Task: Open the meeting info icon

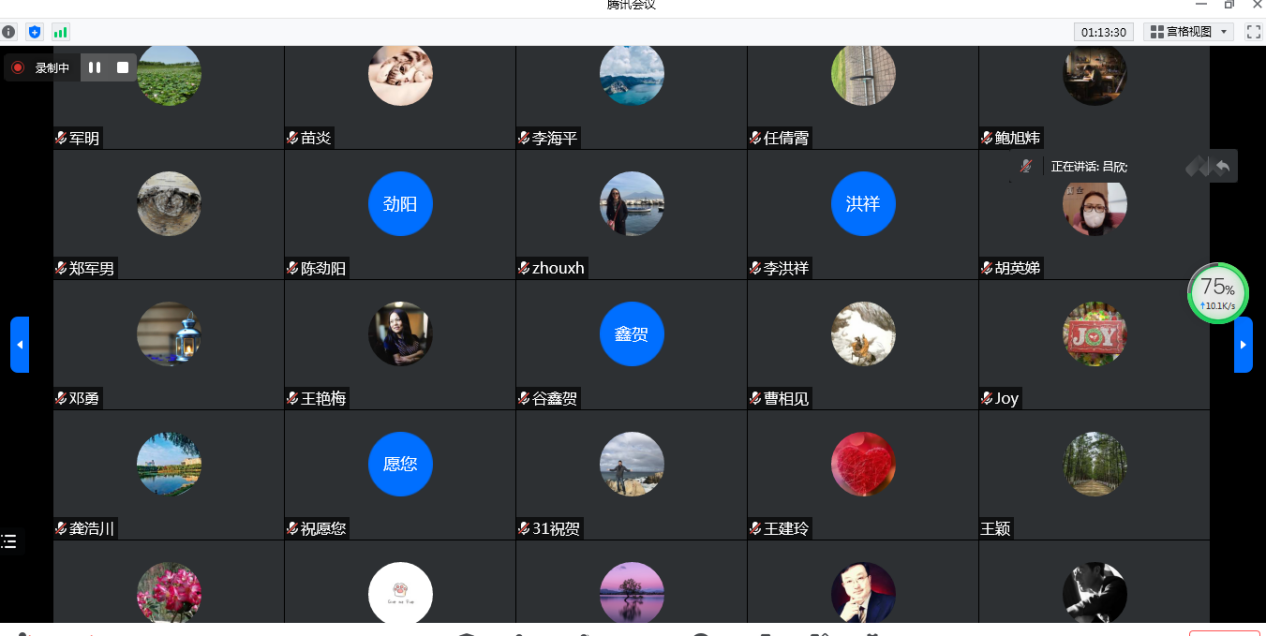Action: click(9, 32)
